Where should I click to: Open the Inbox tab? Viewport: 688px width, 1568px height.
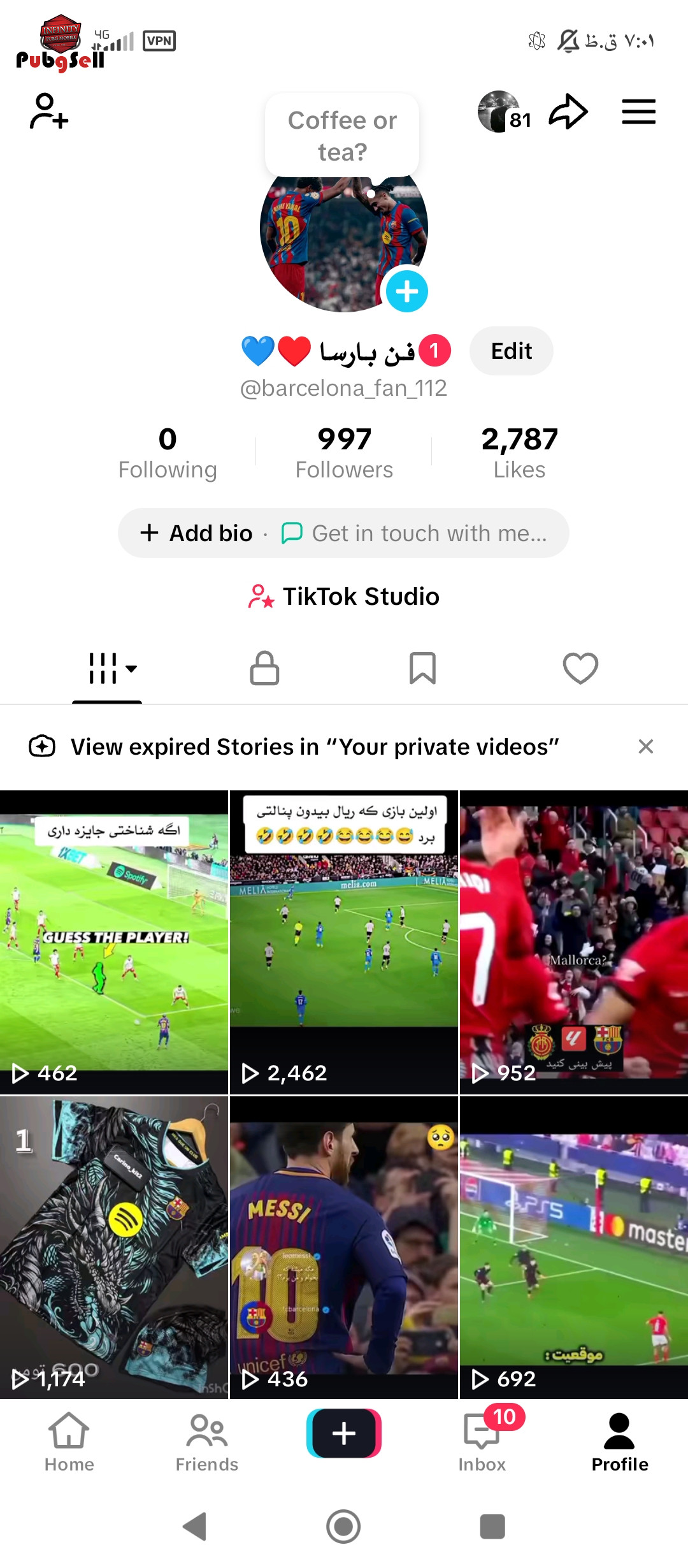click(482, 1442)
